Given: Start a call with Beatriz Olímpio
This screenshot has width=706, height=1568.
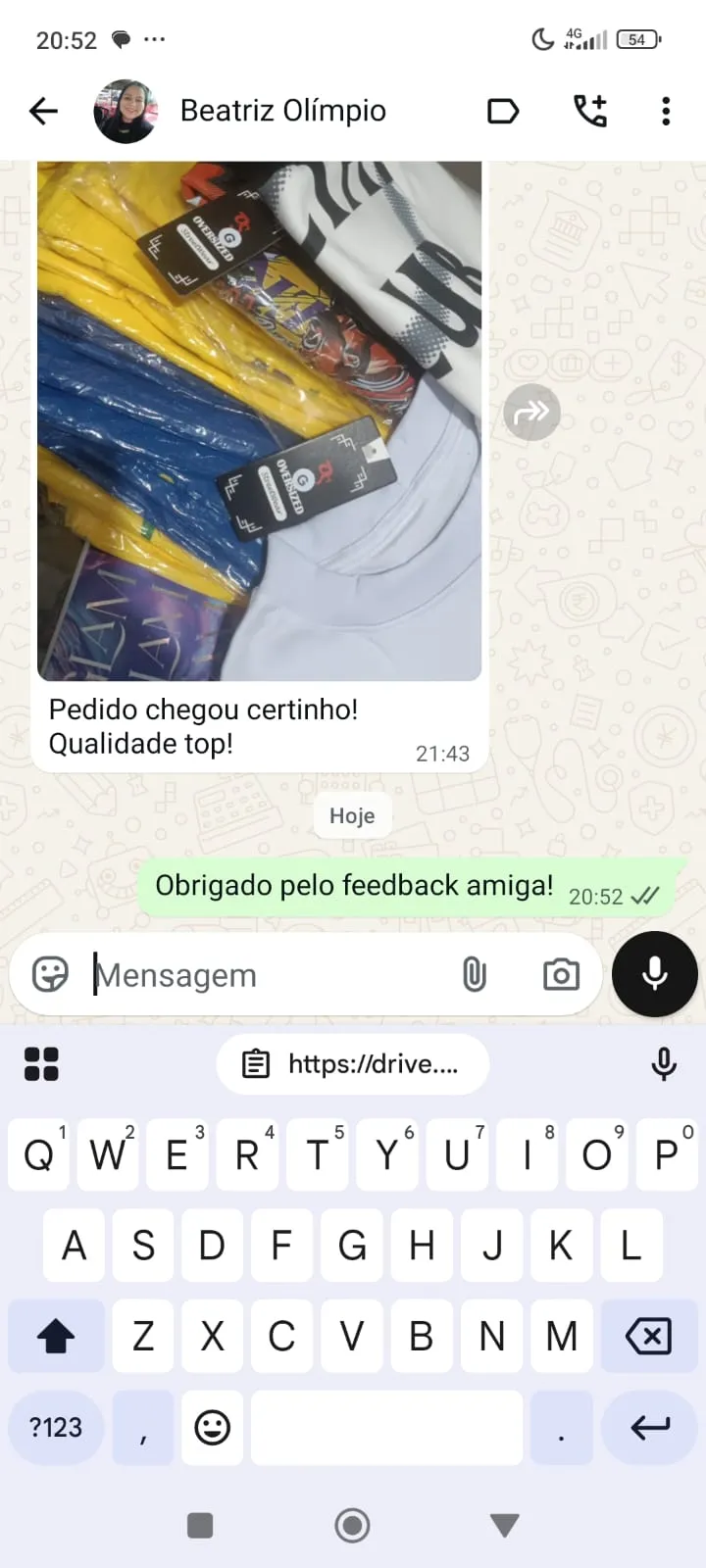Looking at the screenshot, I should pyautogui.click(x=589, y=111).
